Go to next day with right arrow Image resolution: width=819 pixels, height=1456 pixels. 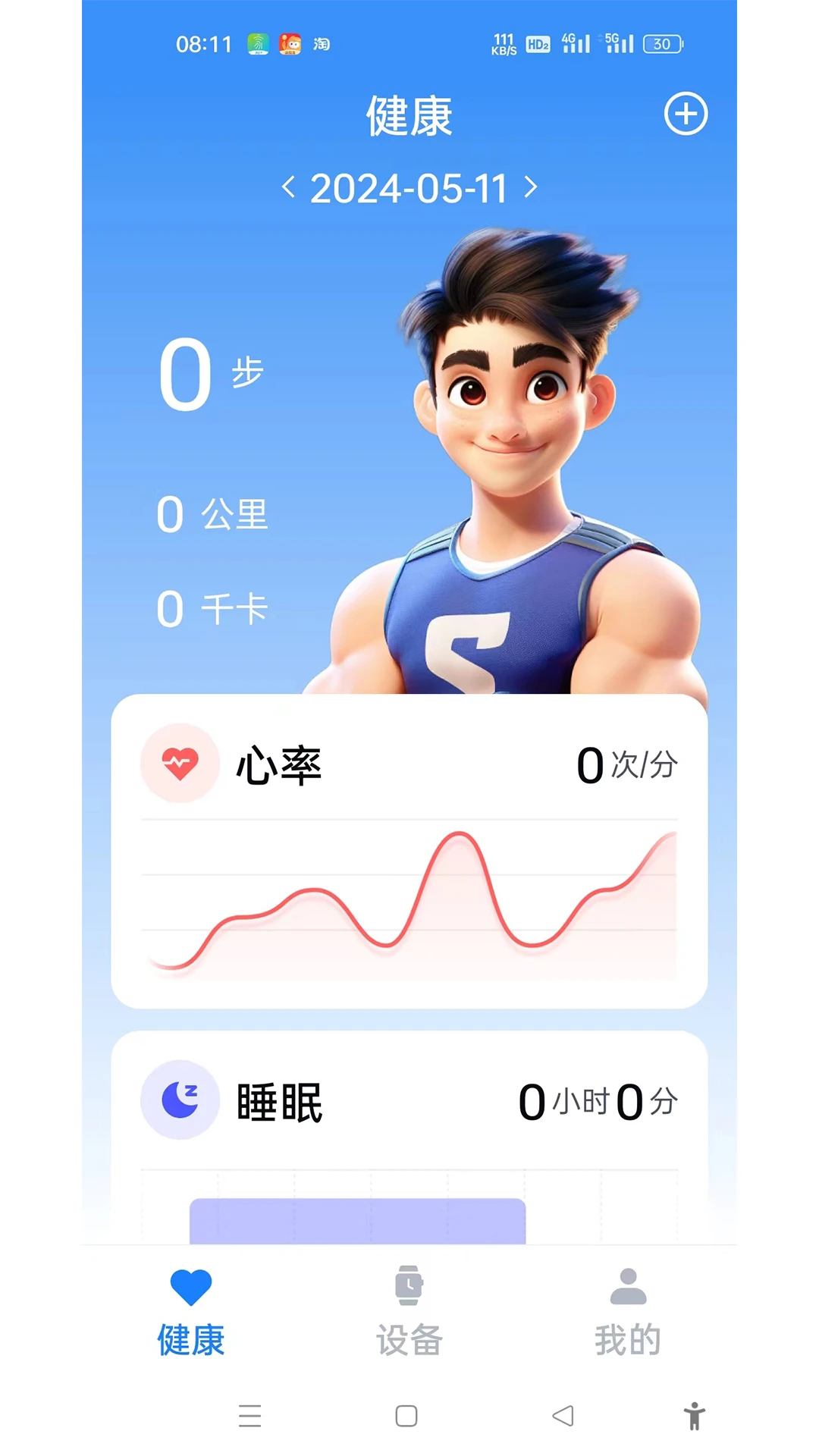click(x=531, y=187)
